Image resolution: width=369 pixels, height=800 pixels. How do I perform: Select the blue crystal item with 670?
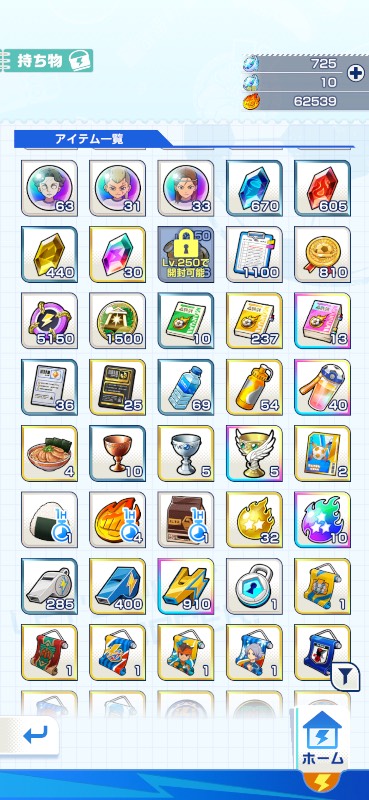point(254,188)
